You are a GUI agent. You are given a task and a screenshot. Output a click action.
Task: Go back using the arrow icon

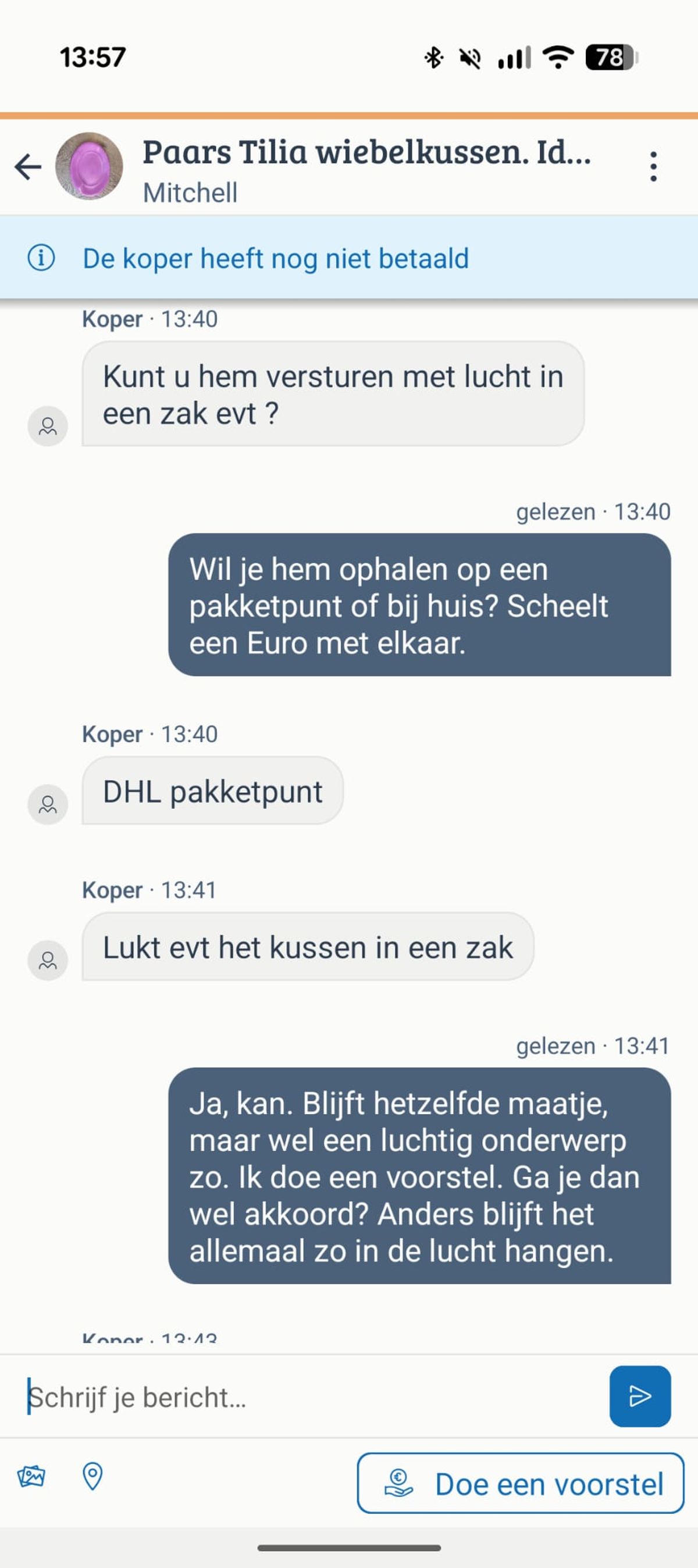[x=28, y=167]
